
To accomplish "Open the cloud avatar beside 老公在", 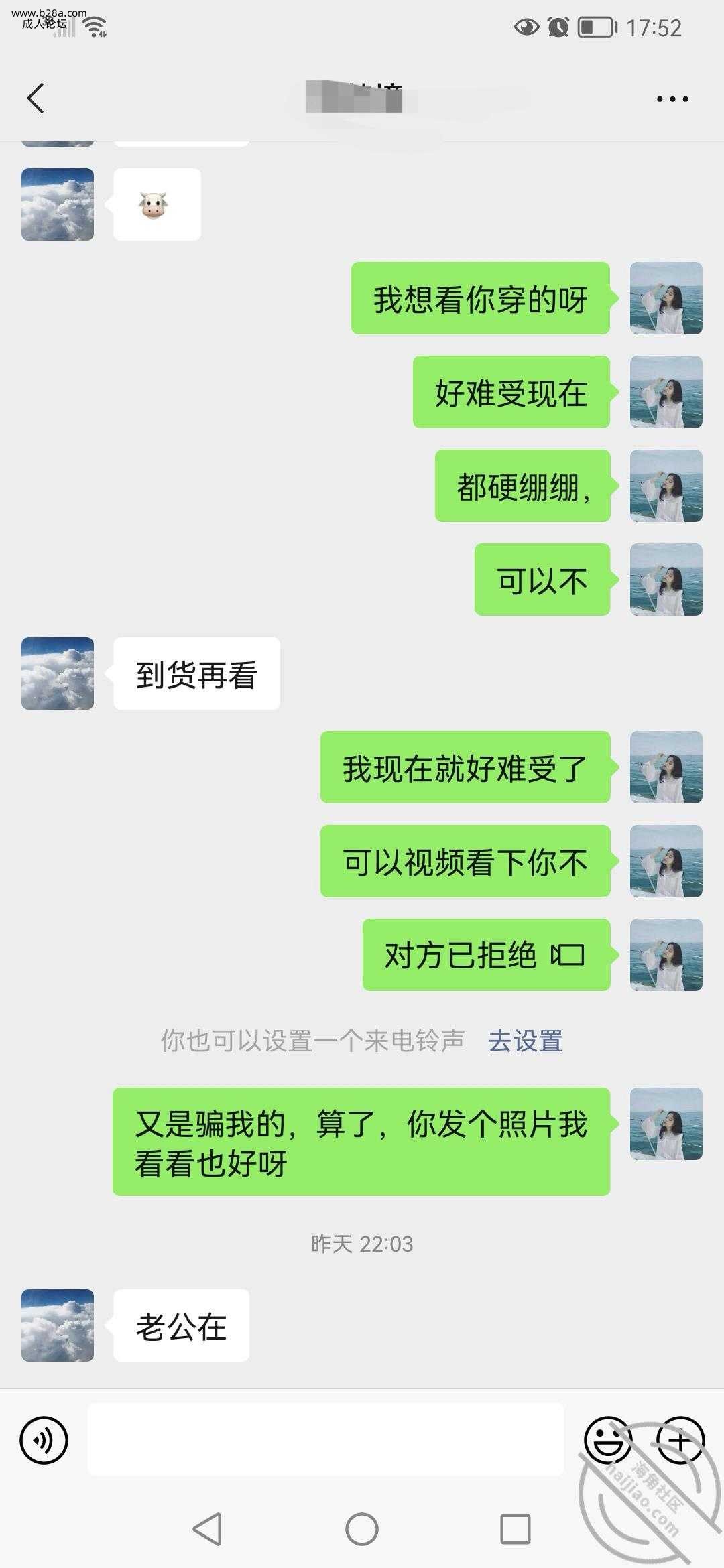I will point(58,1325).
